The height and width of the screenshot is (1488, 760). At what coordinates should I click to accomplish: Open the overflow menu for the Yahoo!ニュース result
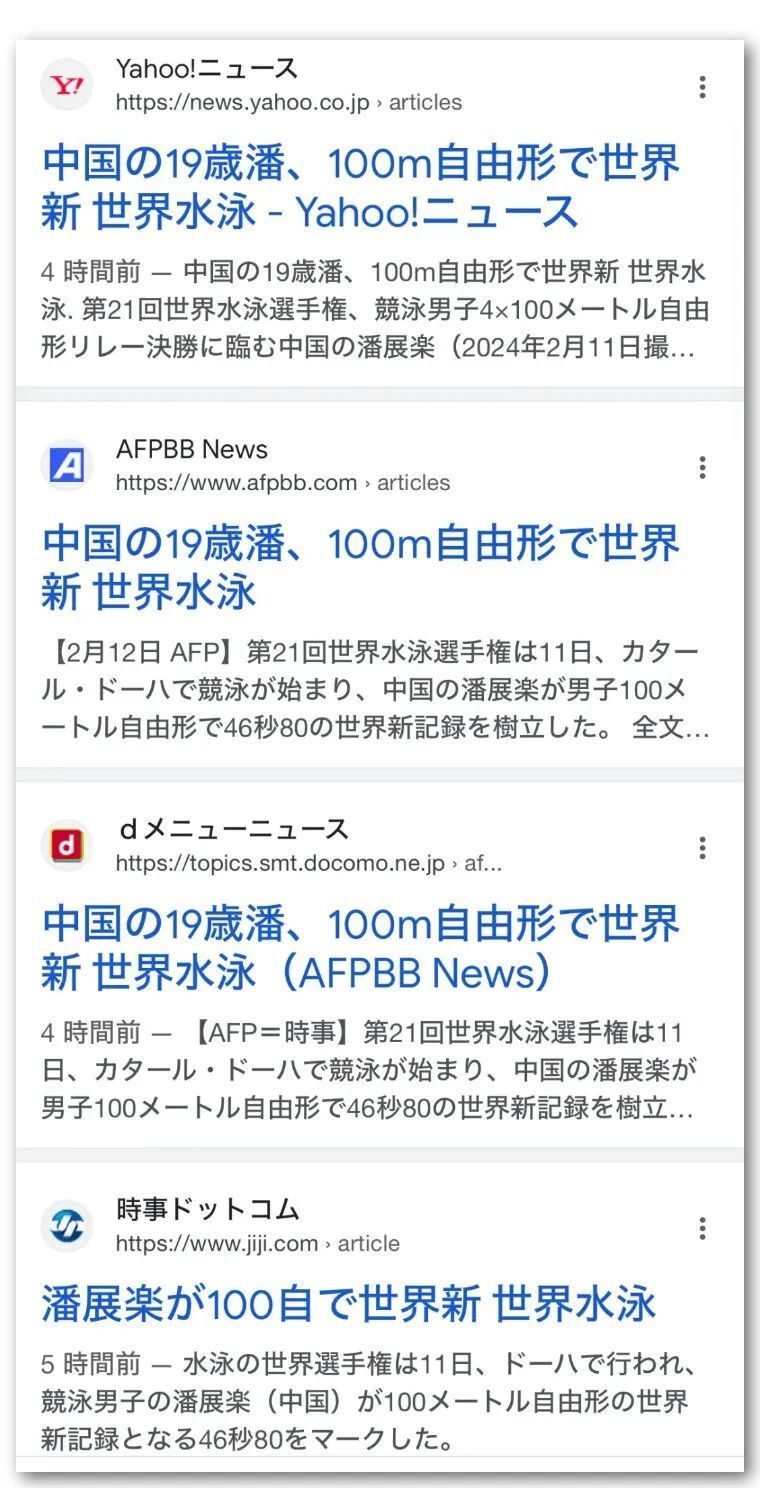click(702, 87)
